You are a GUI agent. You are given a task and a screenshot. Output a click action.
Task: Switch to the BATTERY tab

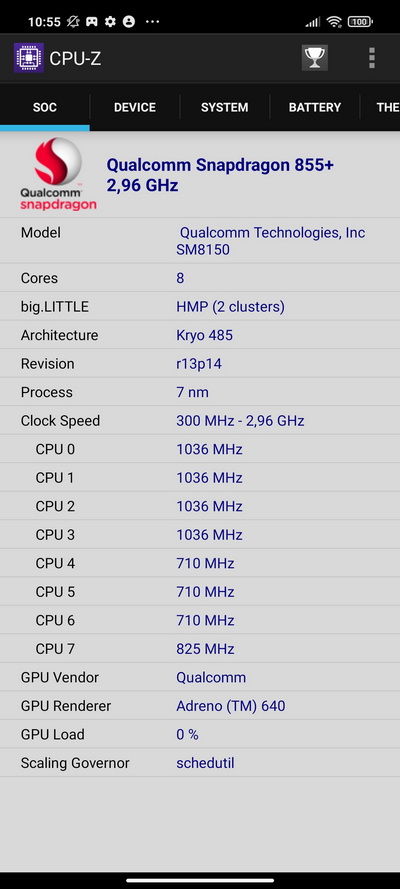tap(314, 108)
